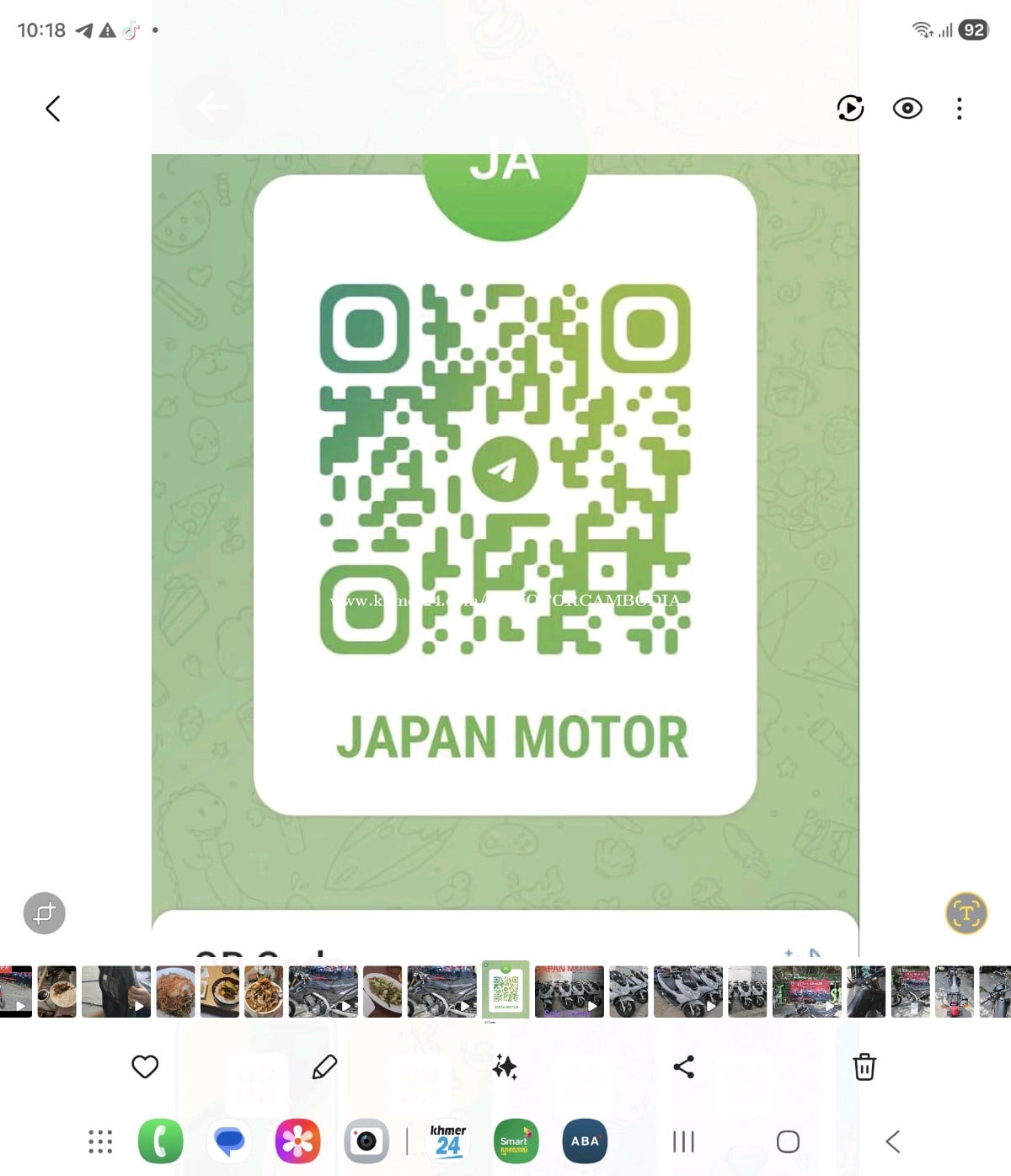Go to the home screen

pos(788,1141)
